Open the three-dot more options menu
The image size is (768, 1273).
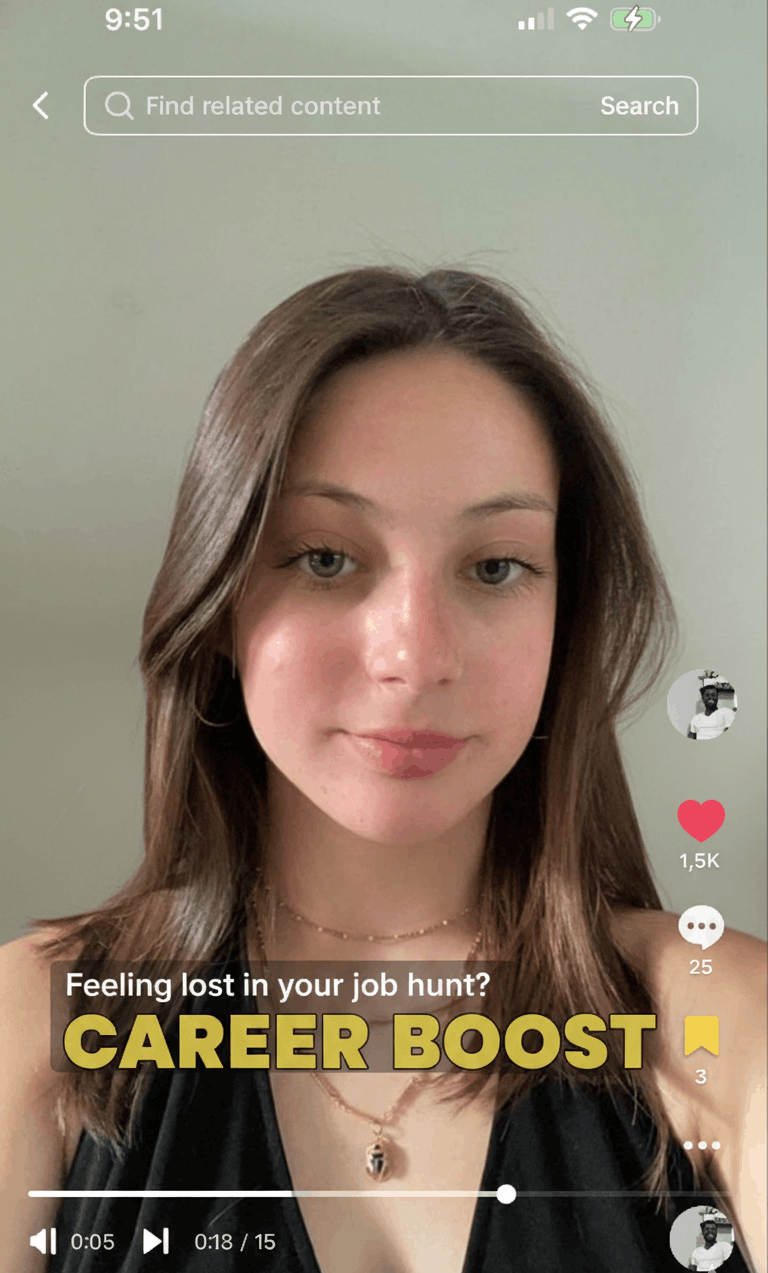701,1146
